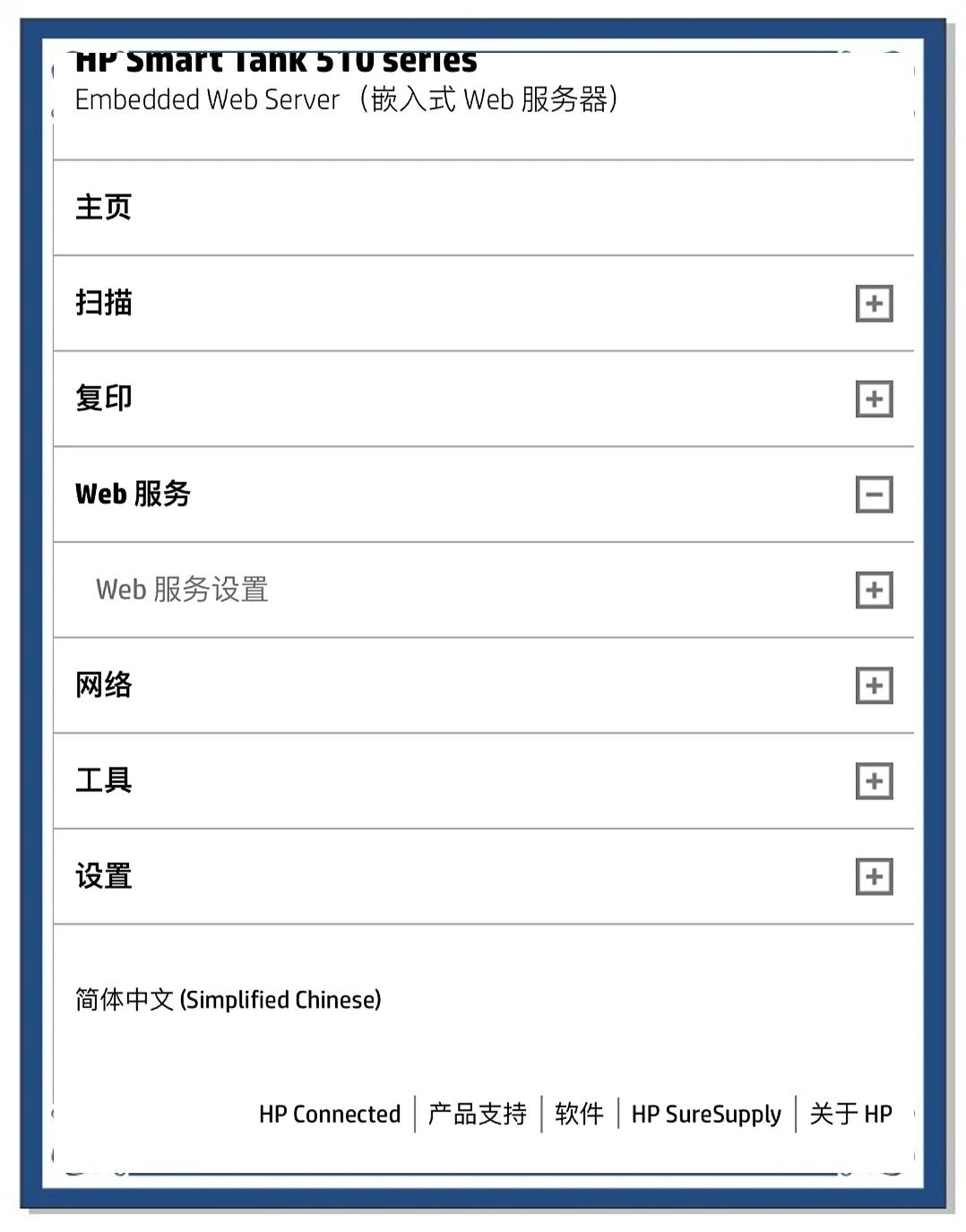Expand the 复印 section using the plus icon
Screen dimensions: 966x1232
[x=873, y=399]
